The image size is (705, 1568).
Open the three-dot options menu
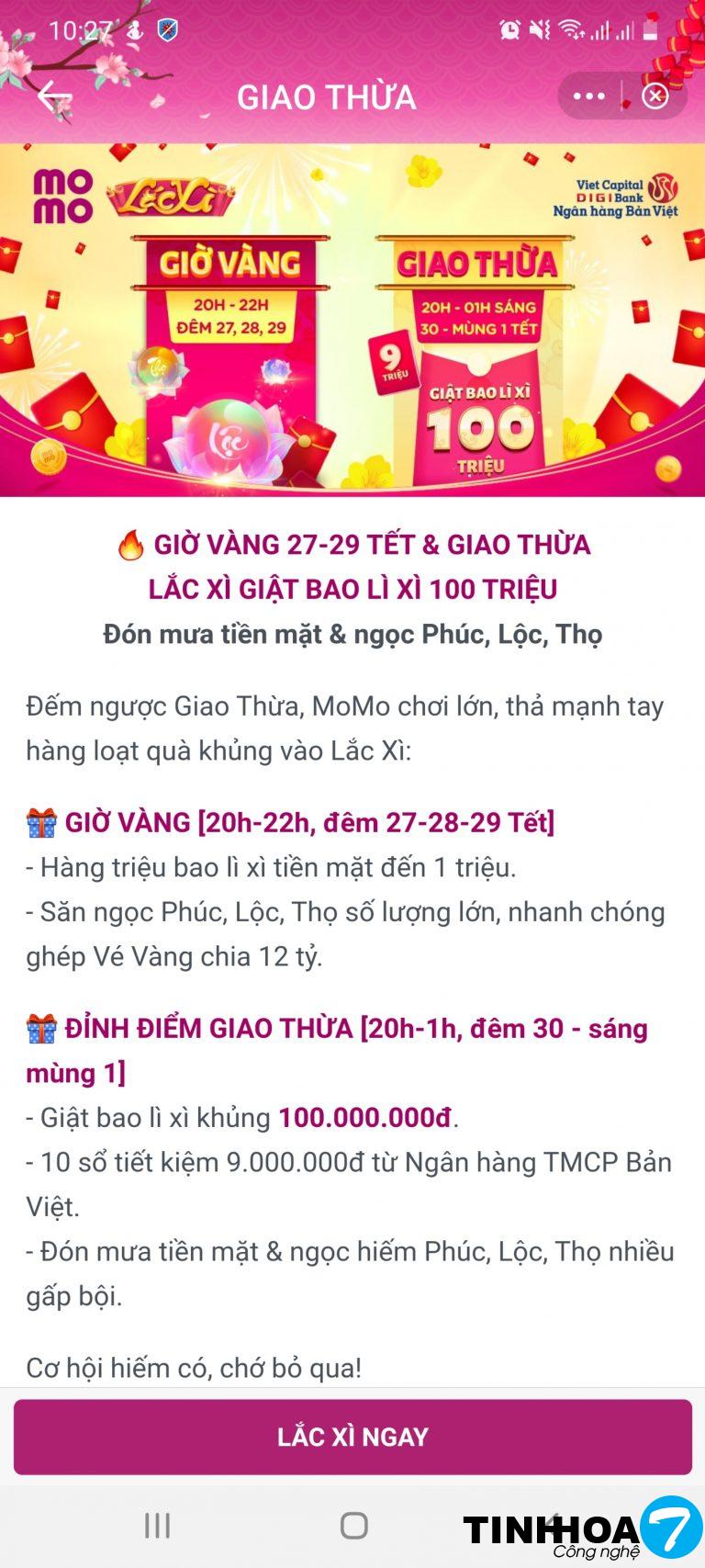coord(588,96)
